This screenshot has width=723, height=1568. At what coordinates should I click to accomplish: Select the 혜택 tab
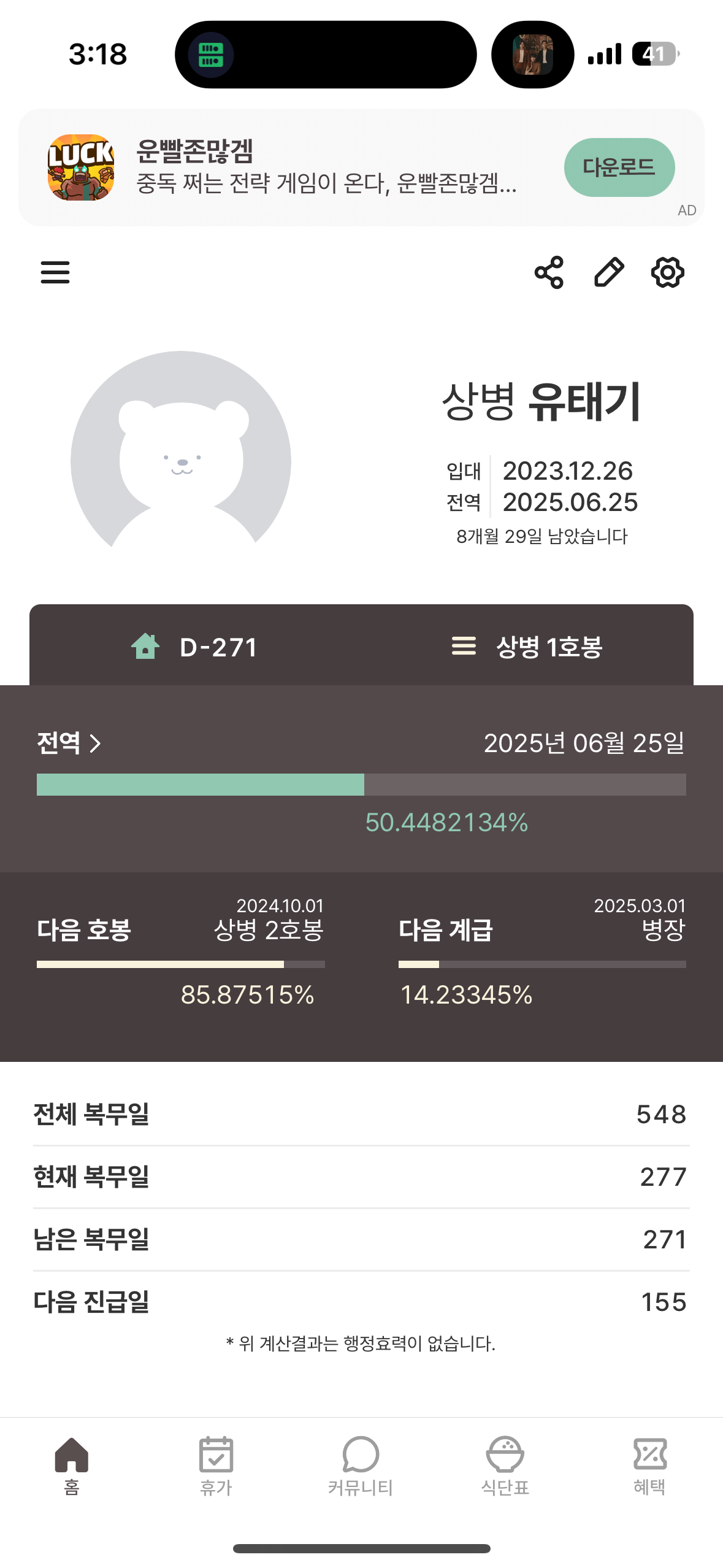649,1466
